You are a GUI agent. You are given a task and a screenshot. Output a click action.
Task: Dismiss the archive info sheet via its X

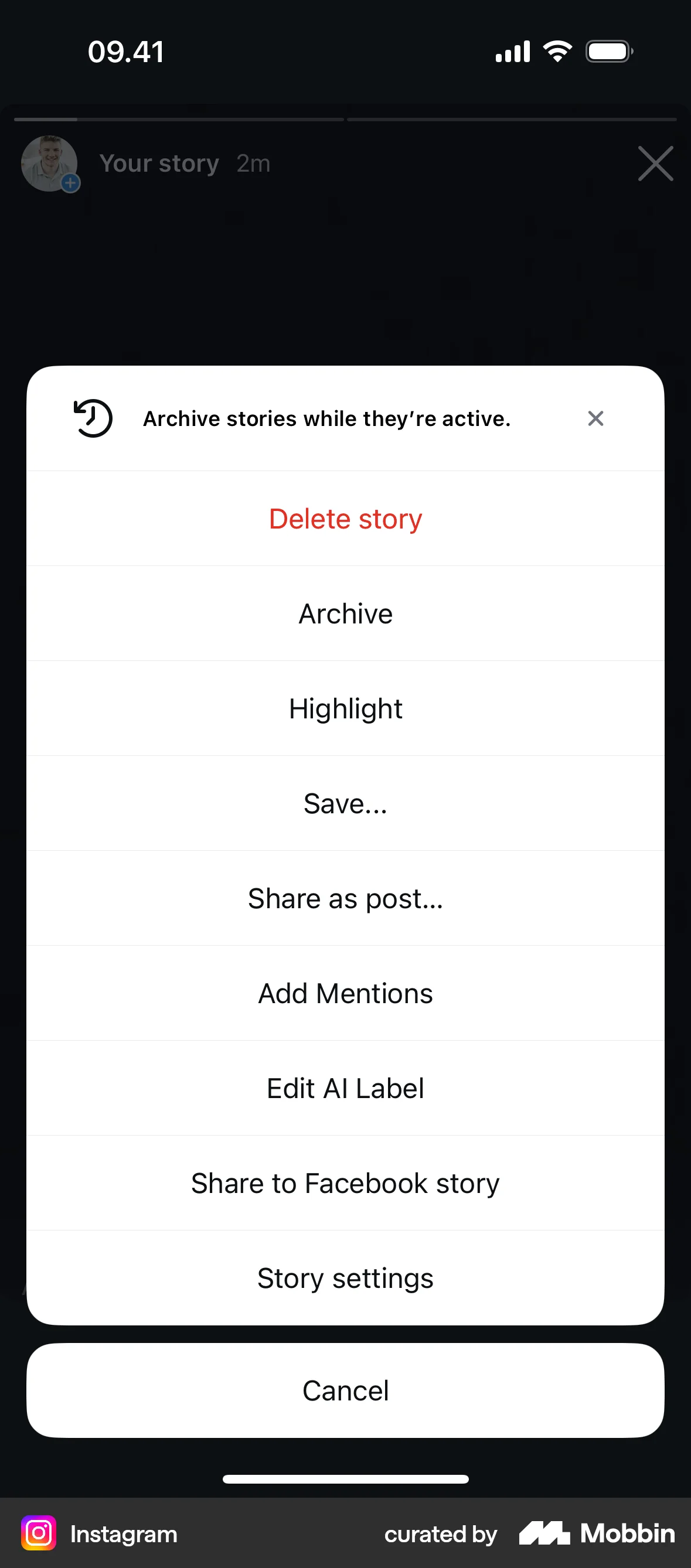[x=595, y=418]
